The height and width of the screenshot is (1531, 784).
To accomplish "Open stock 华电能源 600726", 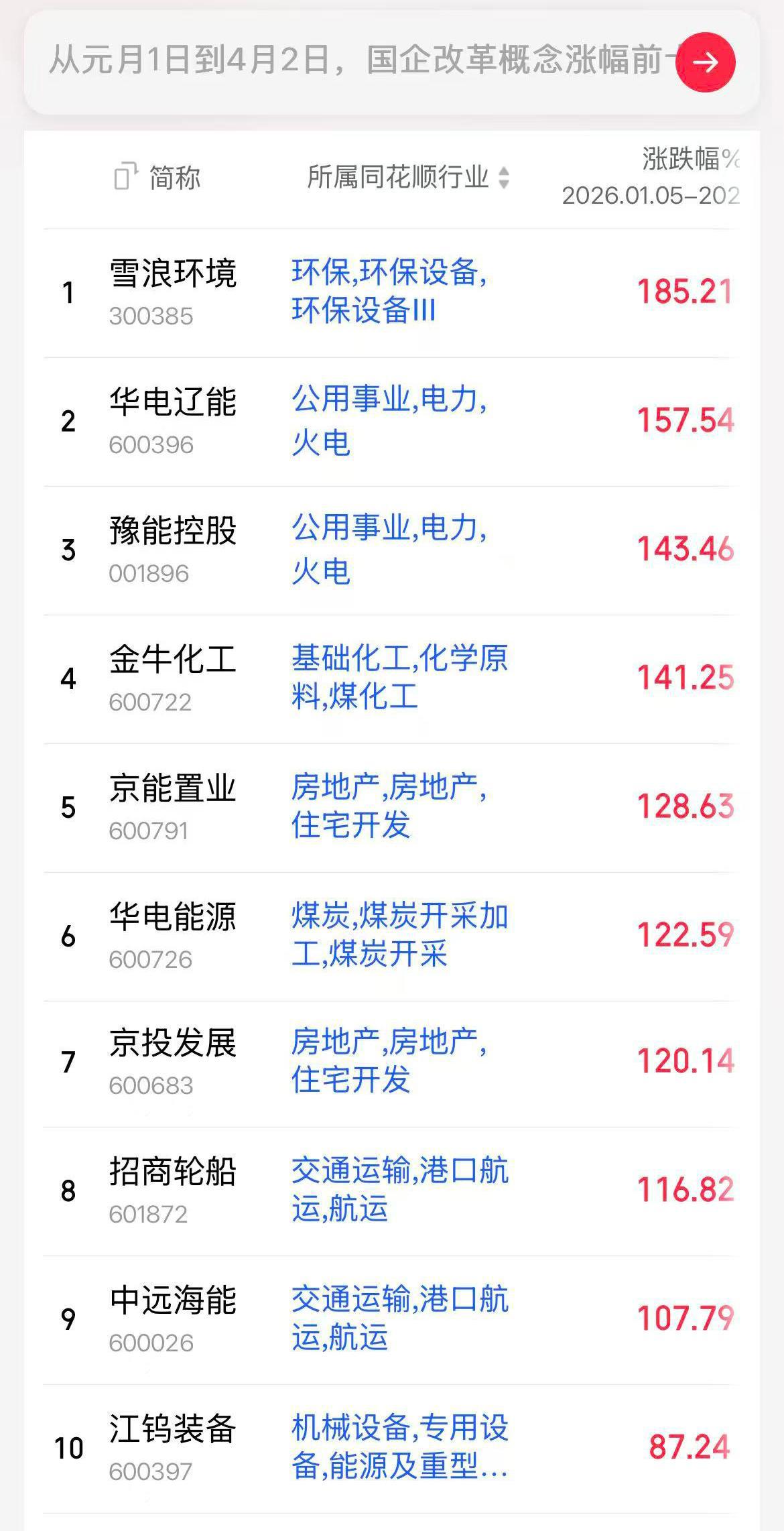I will click(x=173, y=935).
